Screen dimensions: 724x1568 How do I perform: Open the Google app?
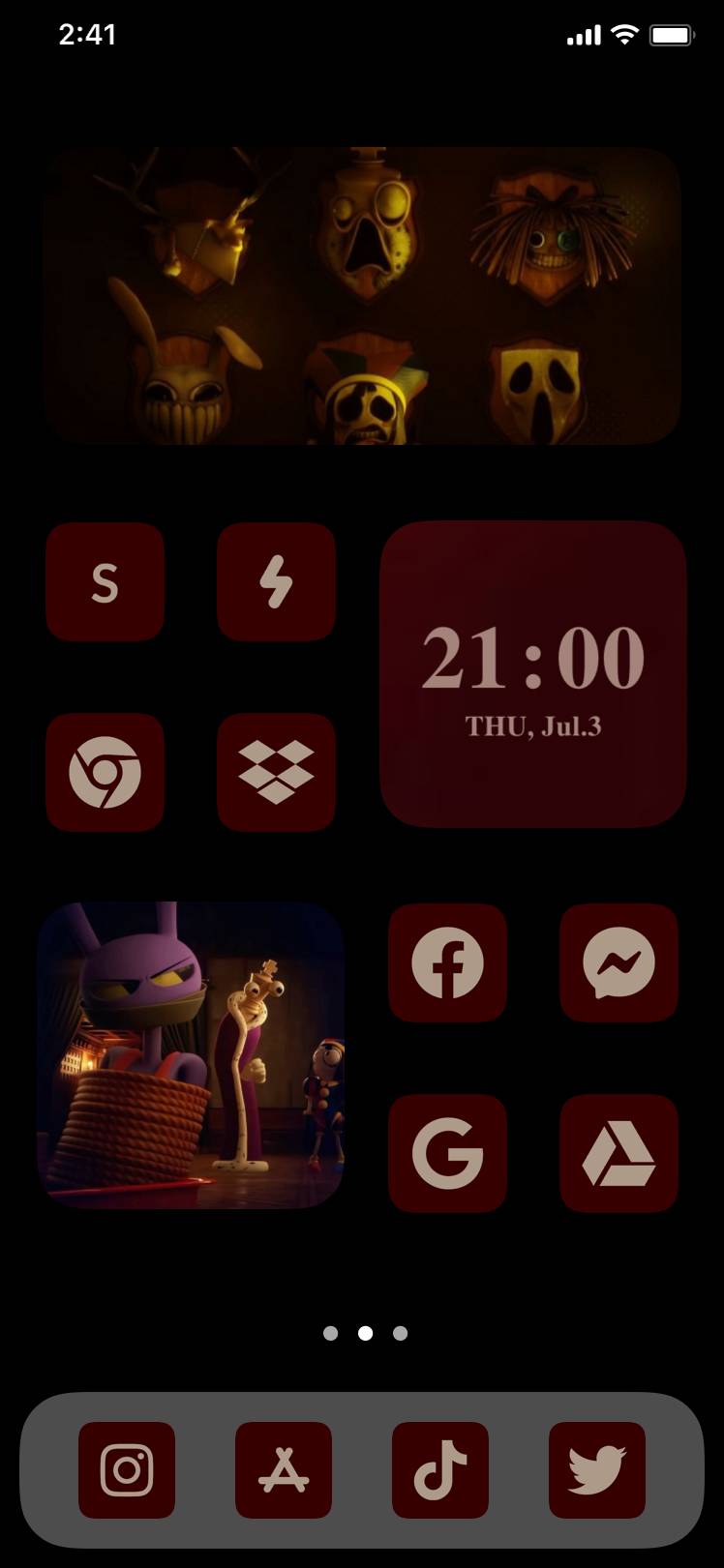[x=447, y=1153]
